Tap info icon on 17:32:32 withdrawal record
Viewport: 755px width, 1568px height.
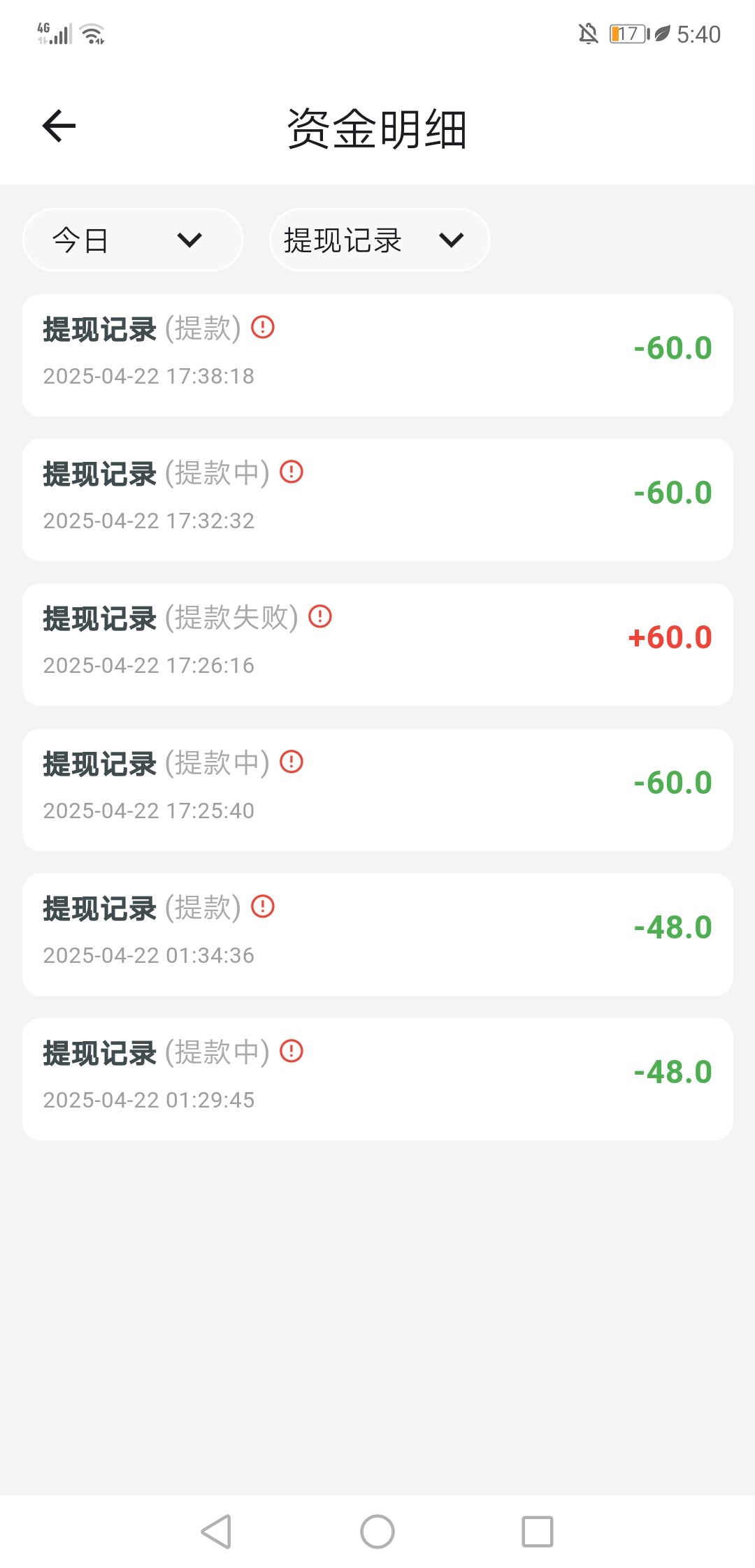click(292, 472)
